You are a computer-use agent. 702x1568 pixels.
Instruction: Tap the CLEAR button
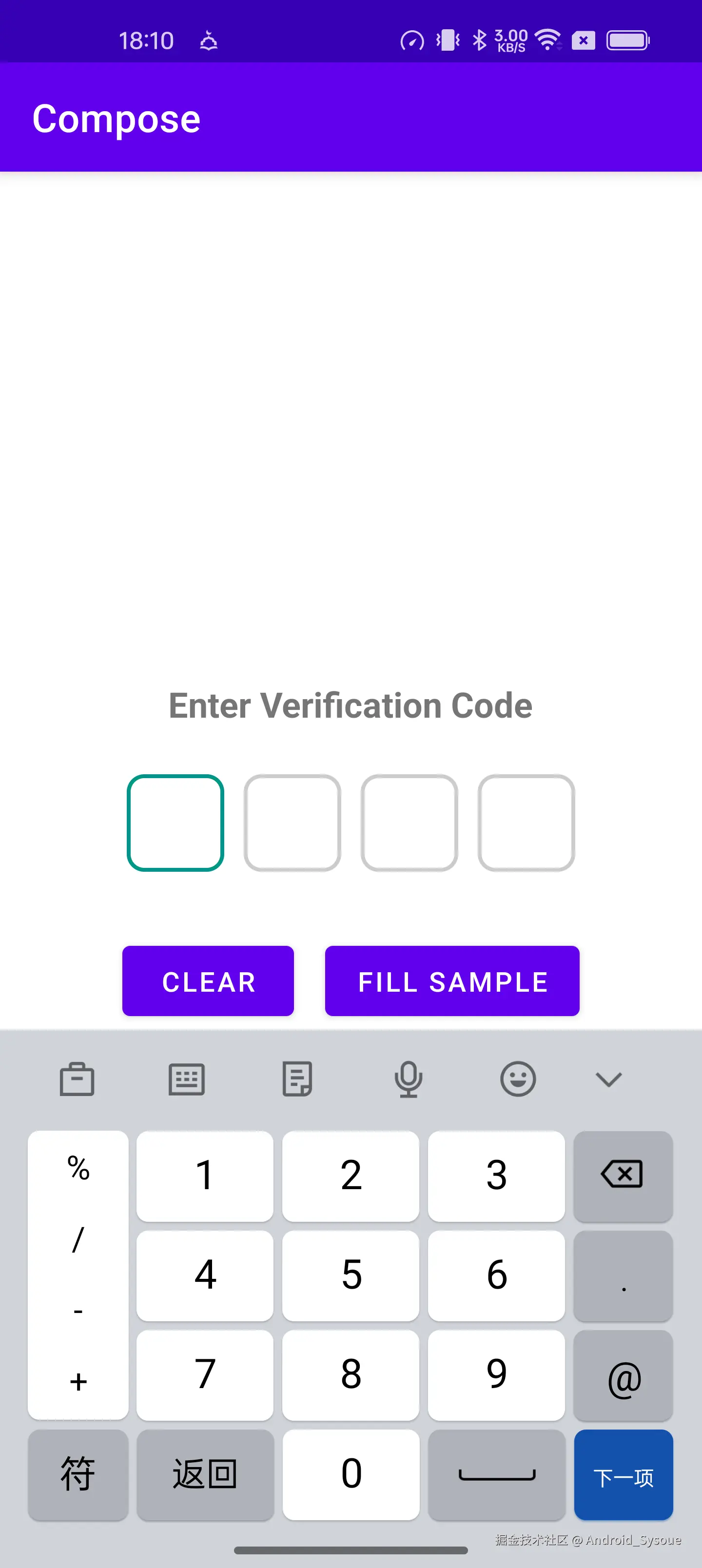(x=208, y=981)
